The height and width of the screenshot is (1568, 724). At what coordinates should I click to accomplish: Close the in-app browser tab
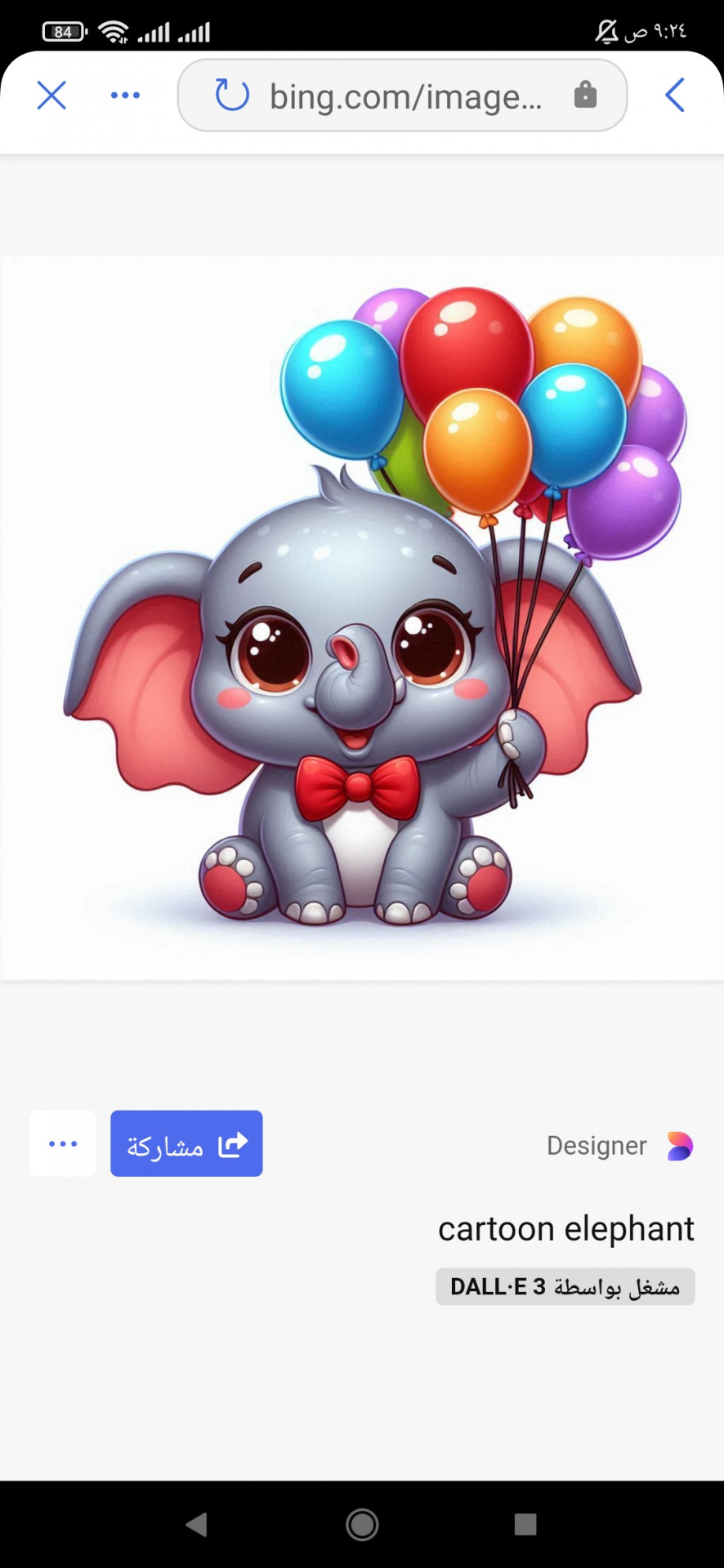[51, 96]
